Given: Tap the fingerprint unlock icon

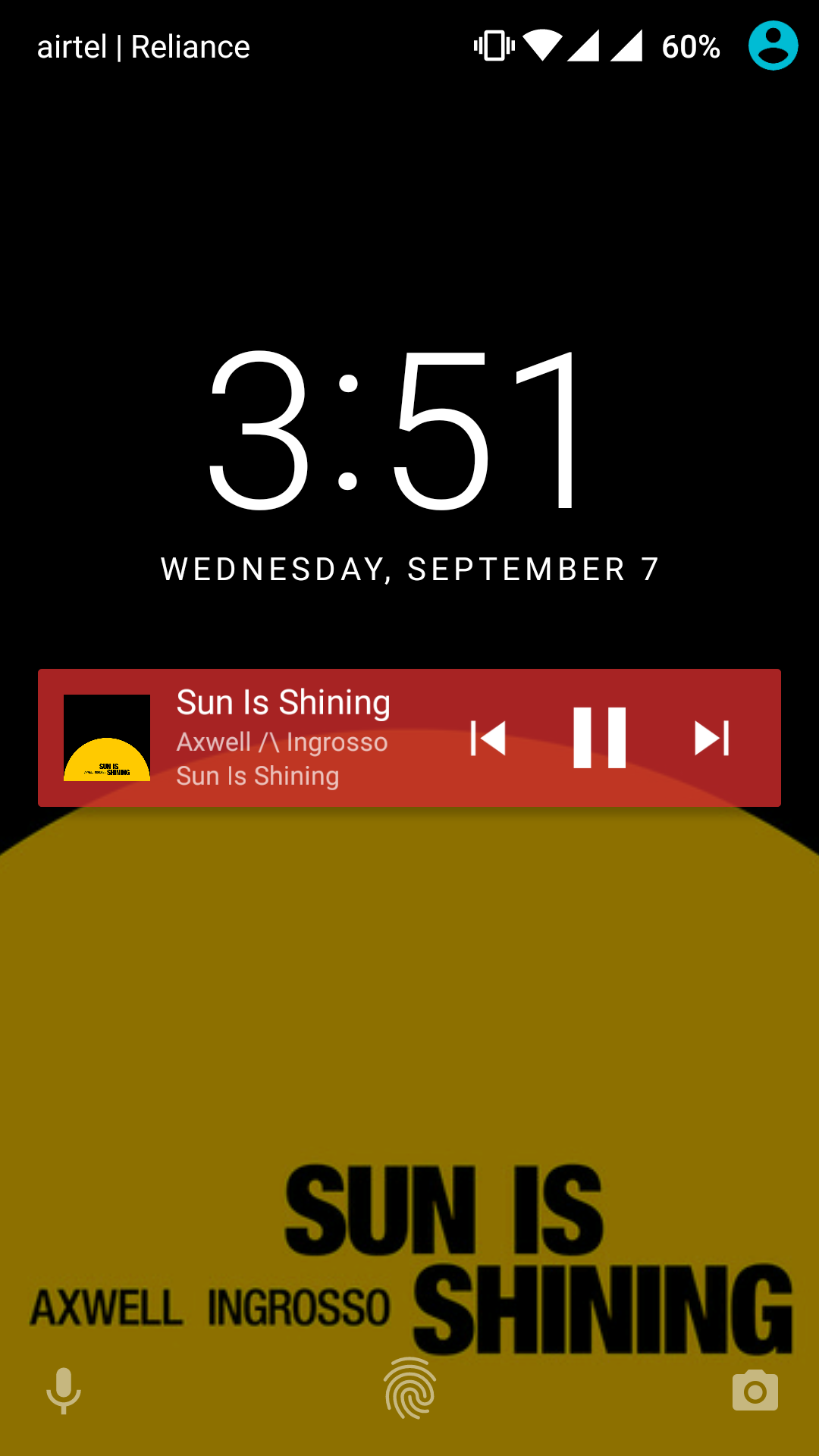Looking at the screenshot, I should point(409,1389).
